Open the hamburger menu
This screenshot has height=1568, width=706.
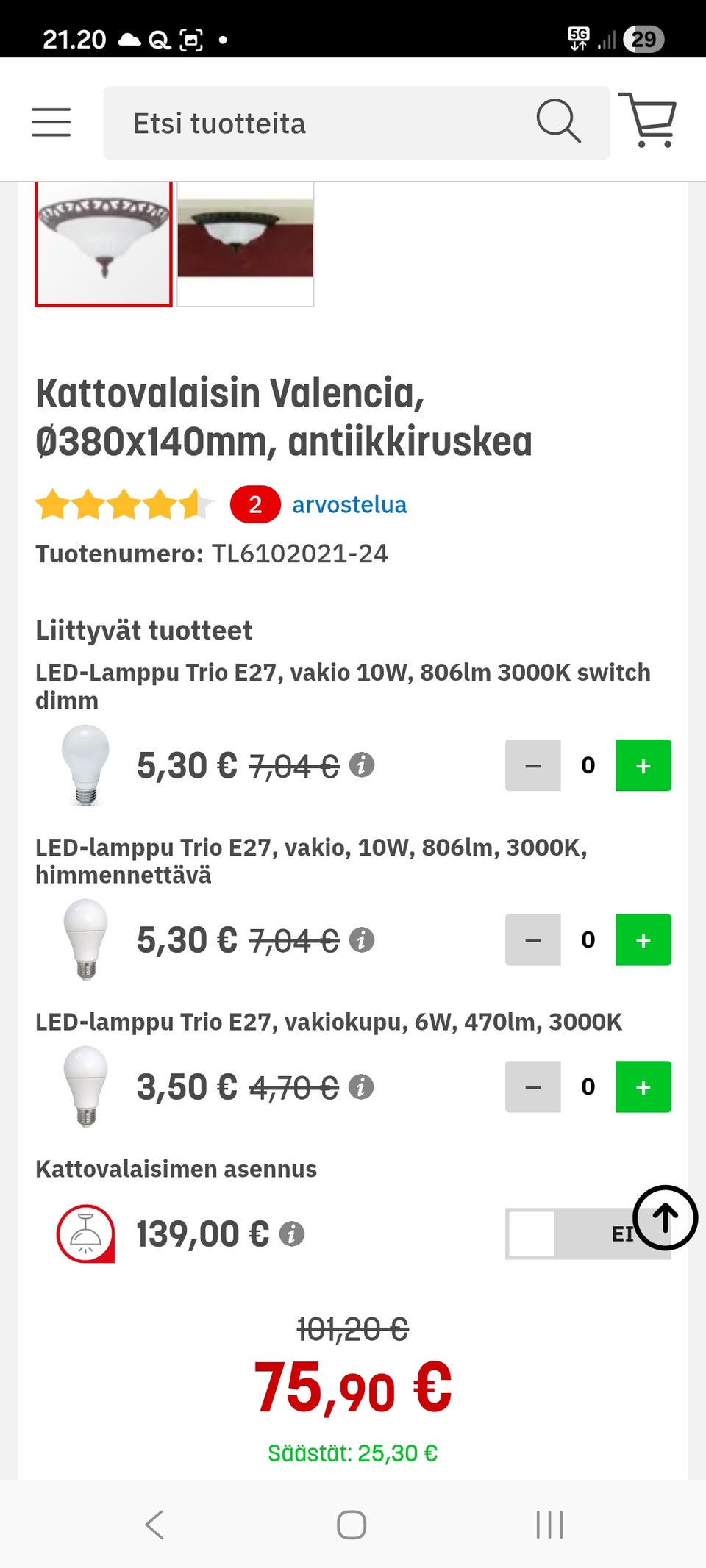[x=51, y=122]
